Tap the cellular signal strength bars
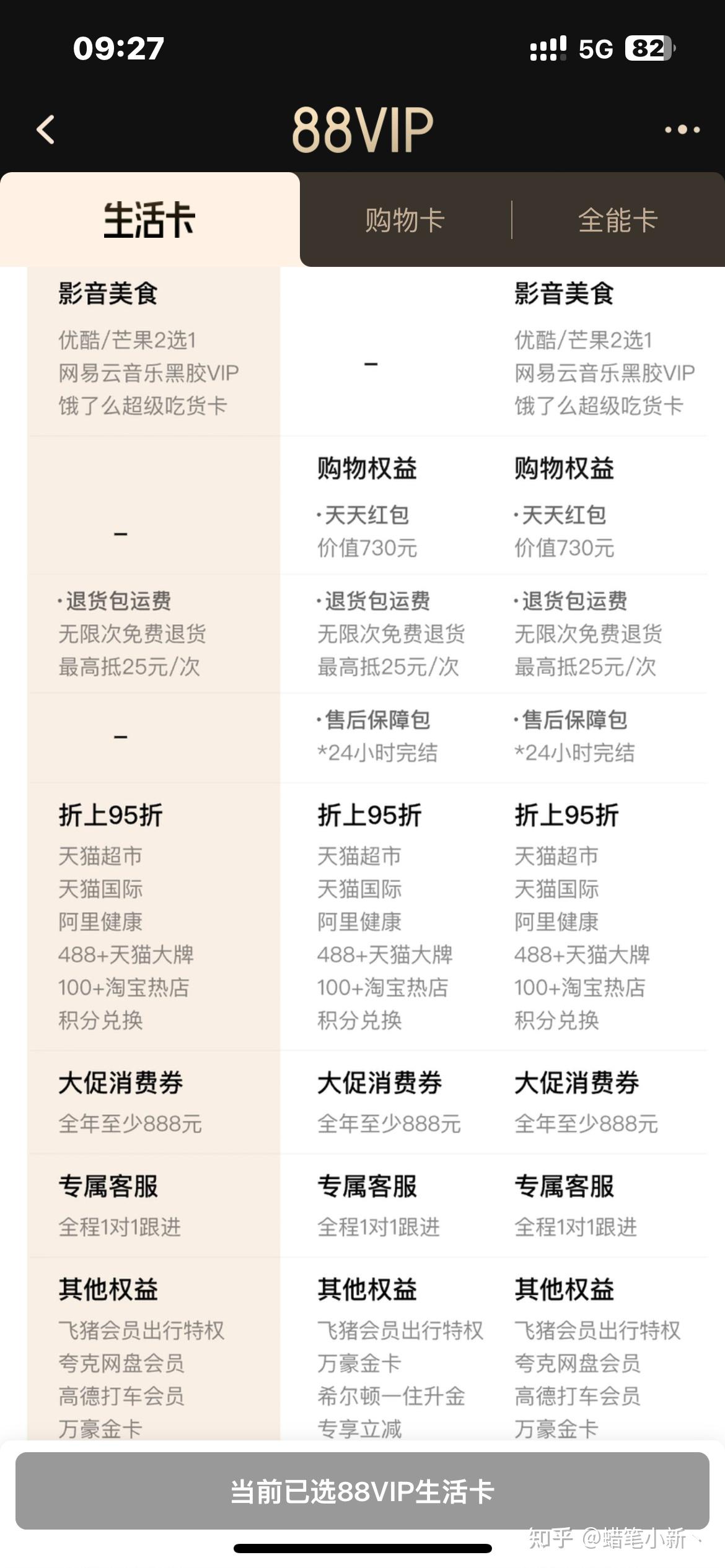The image size is (725, 1568). (x=548, y=48)
